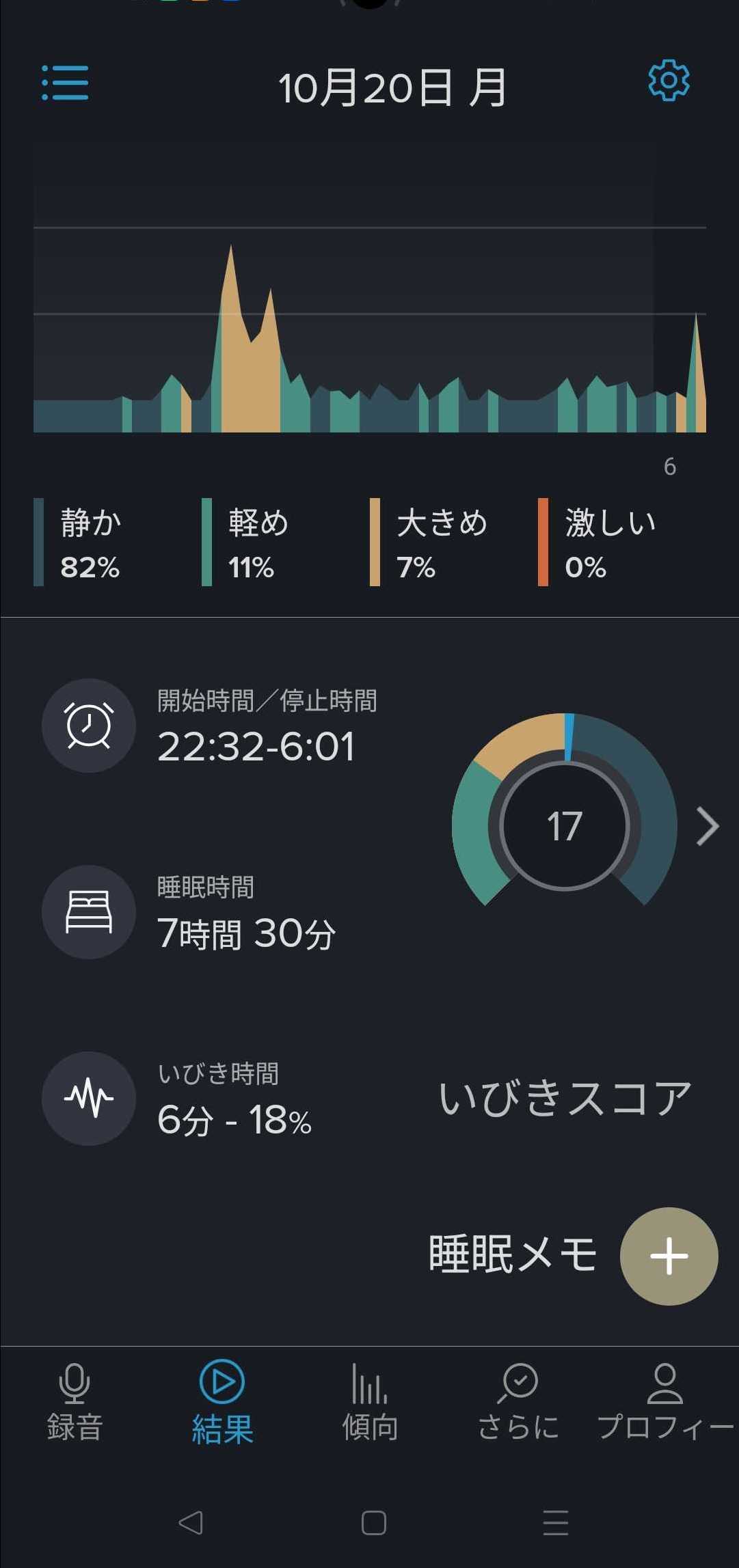Go to the system home screen
This screenshot has width=739, height=1568.
click(373, 1522)
